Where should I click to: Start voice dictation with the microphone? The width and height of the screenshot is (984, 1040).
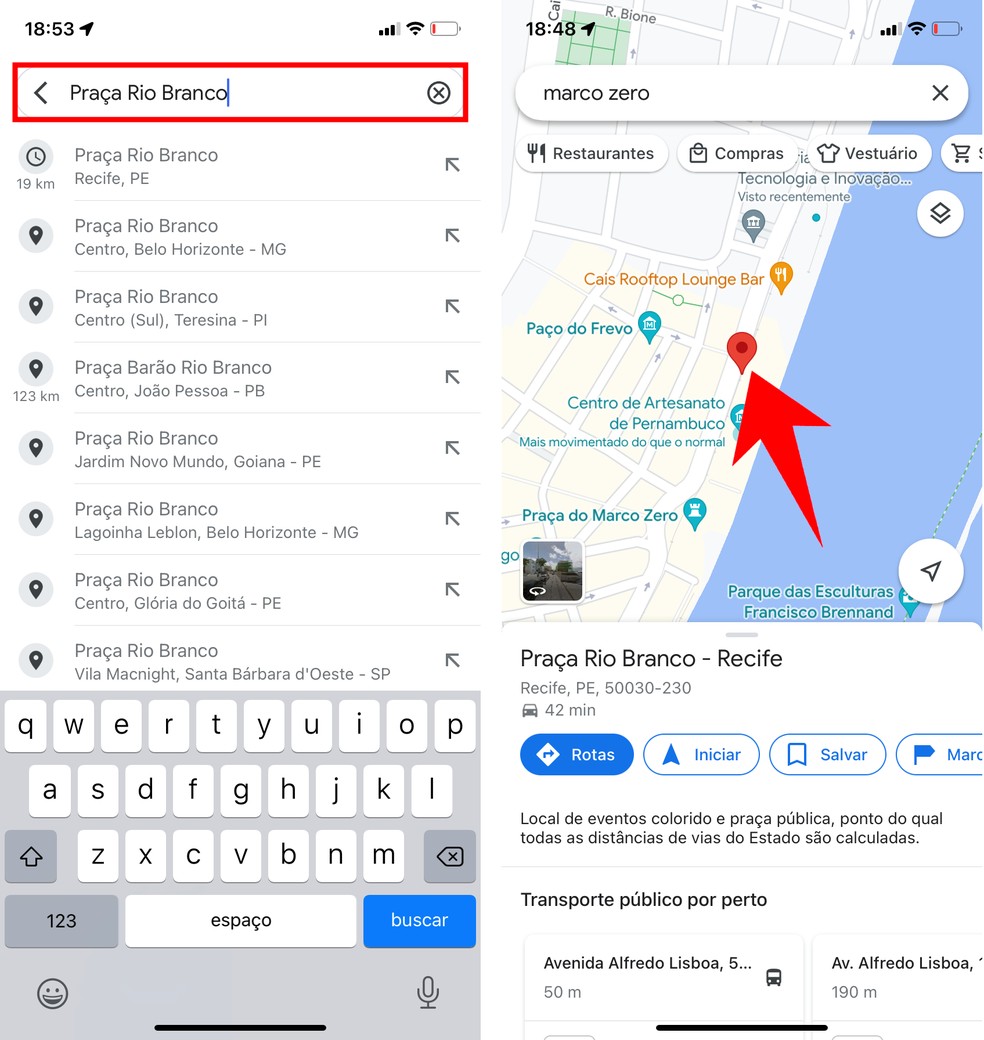point(427,992)
